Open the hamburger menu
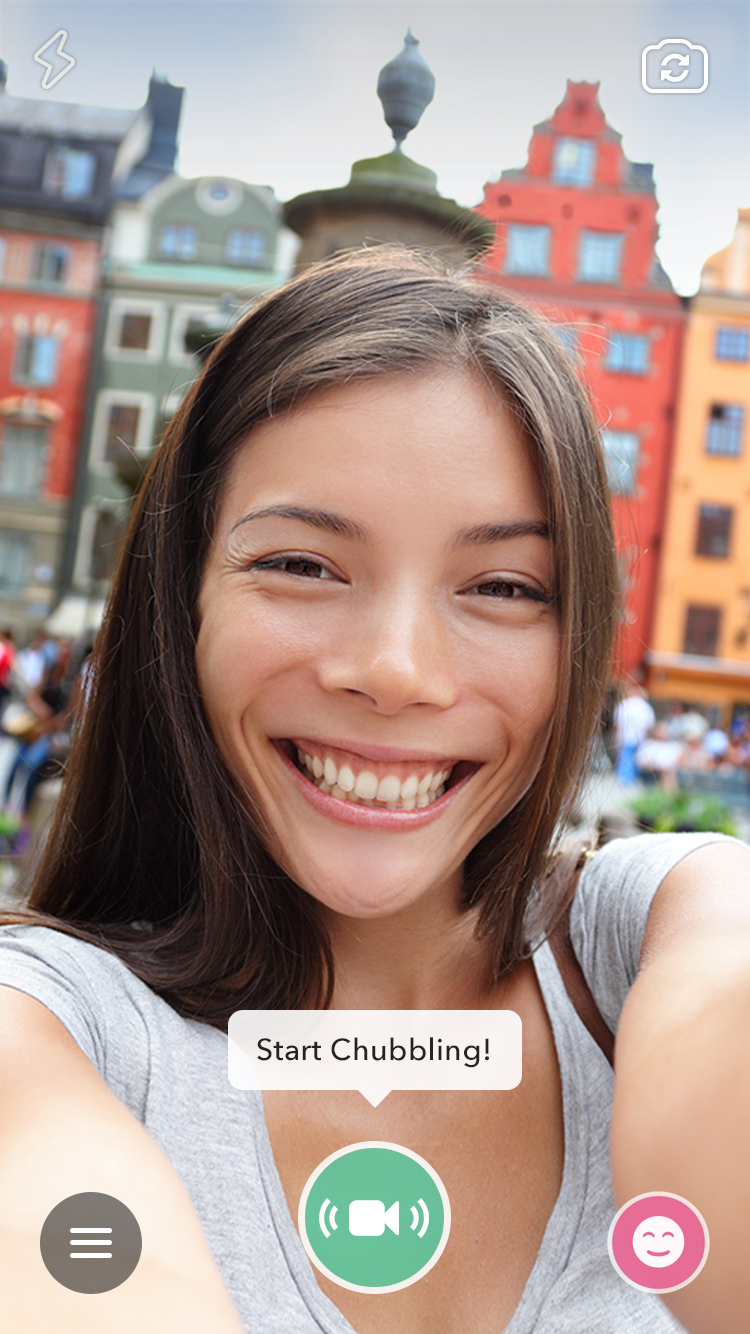 91,1242
